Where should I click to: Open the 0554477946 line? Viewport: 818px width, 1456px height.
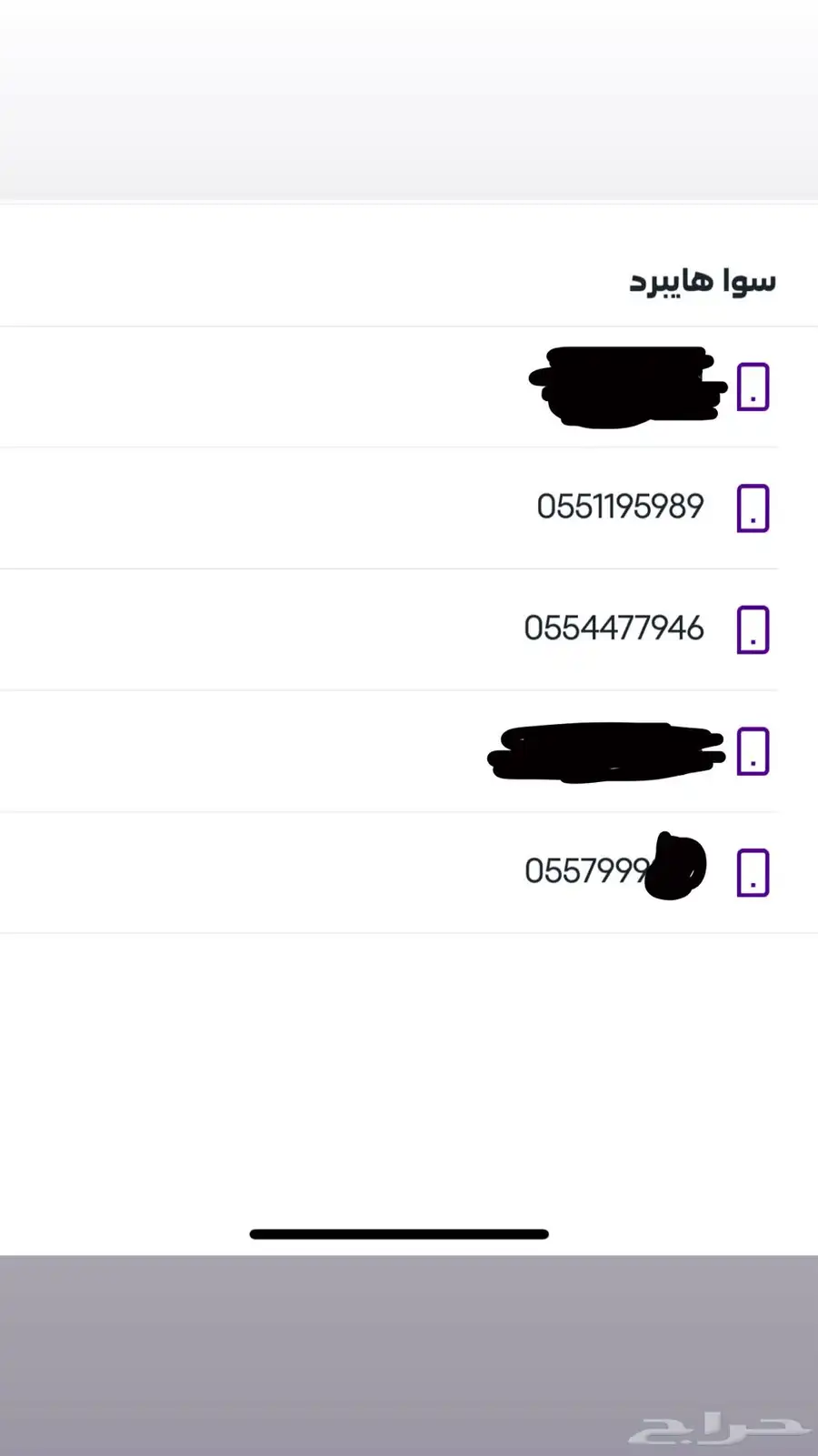coord(613,628)
